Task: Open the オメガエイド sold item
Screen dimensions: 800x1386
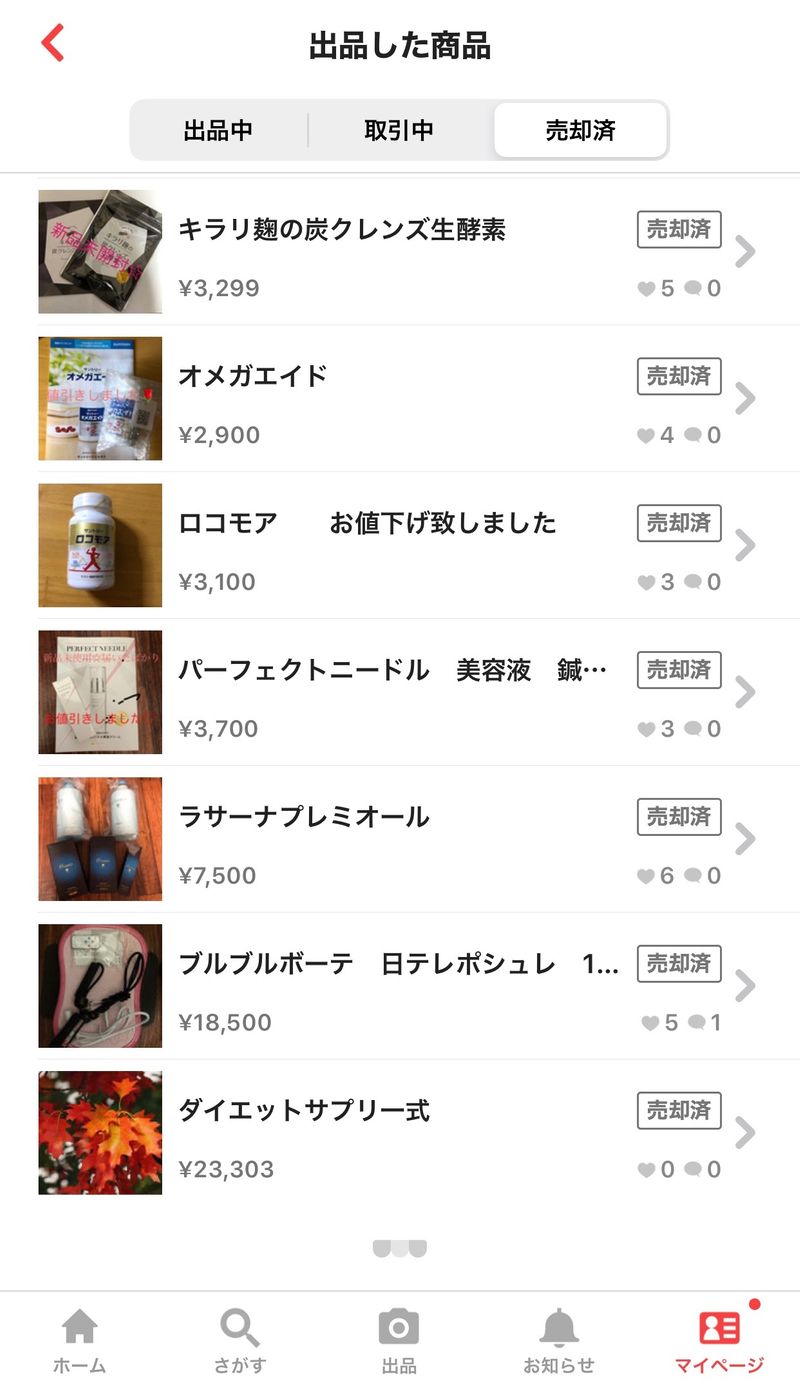Action: (400, 399)
